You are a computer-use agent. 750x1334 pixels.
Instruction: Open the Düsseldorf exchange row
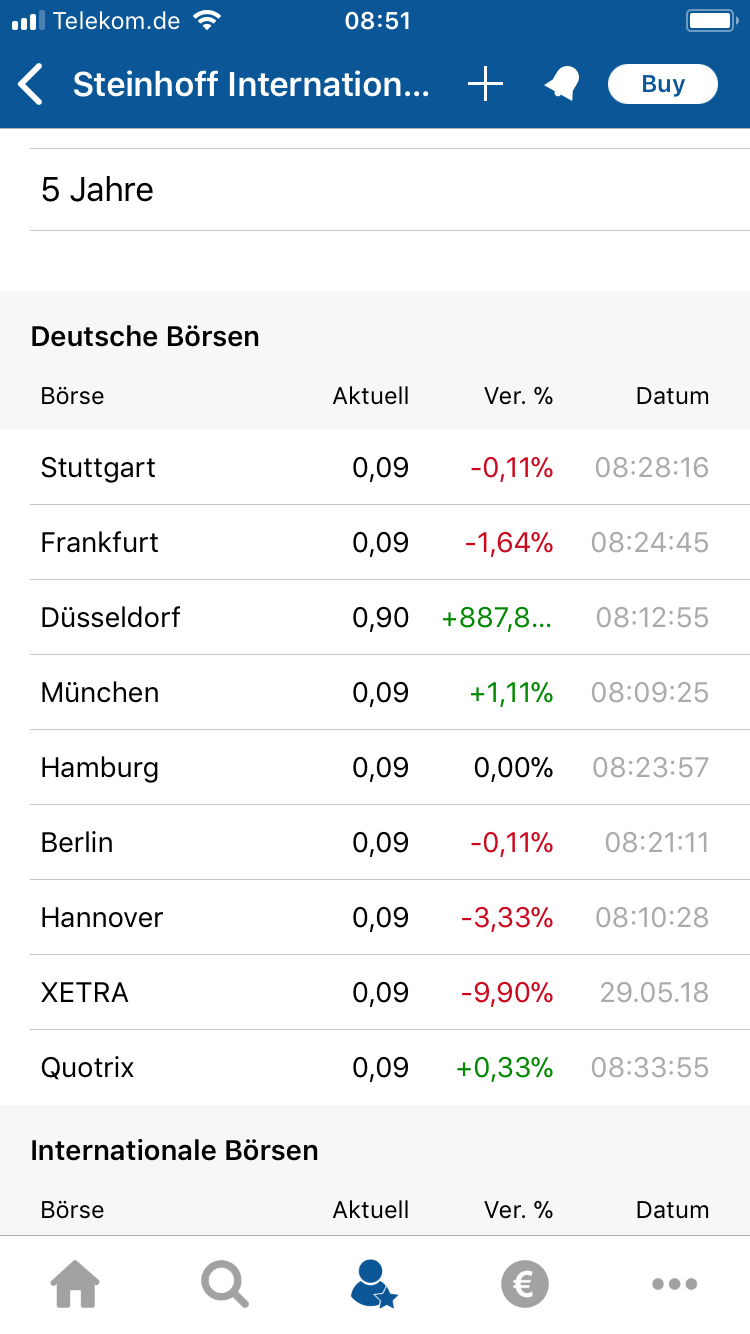pyautogui.click(x=375, y=617)
